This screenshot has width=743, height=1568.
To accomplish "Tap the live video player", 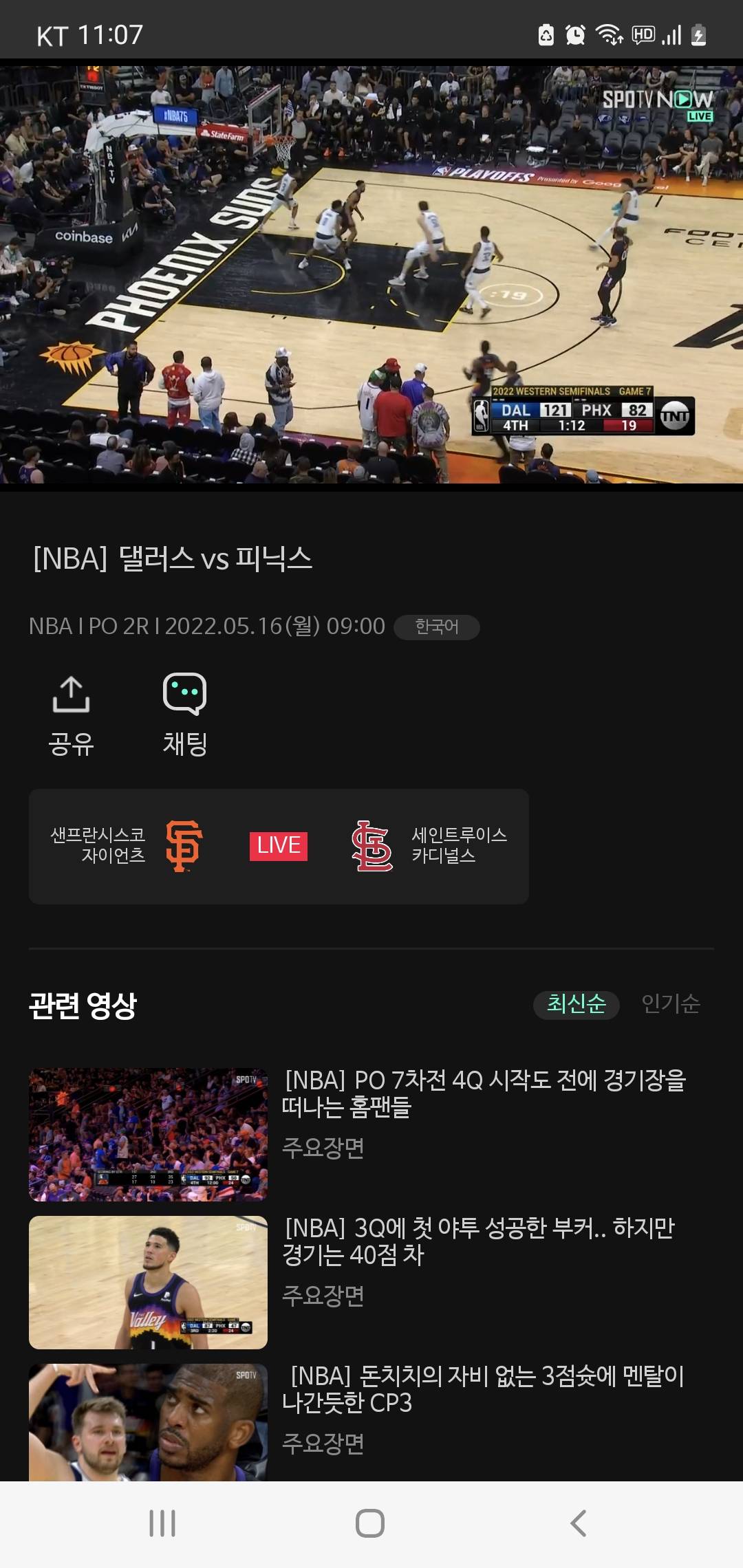I will (371, 275).
